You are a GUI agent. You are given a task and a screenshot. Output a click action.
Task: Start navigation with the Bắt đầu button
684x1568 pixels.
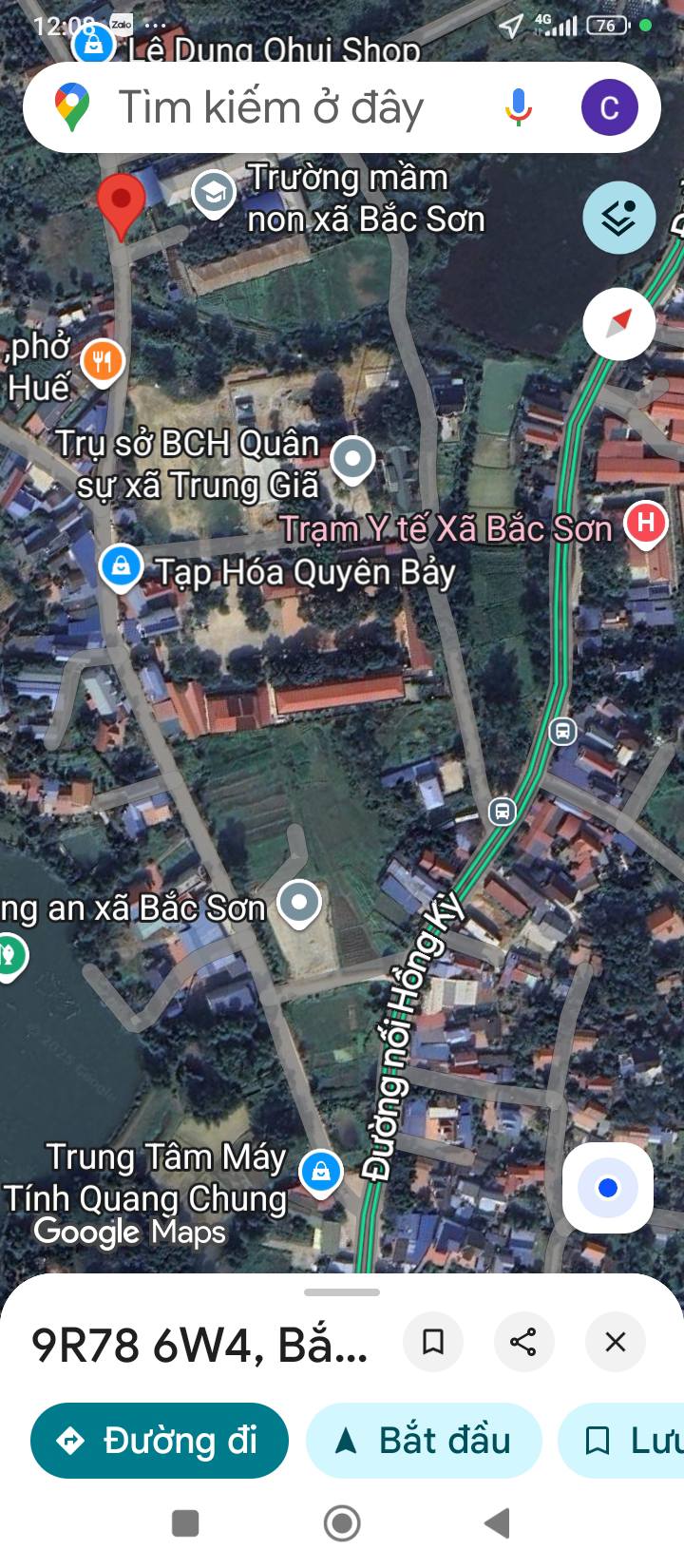pos(424,1441)
